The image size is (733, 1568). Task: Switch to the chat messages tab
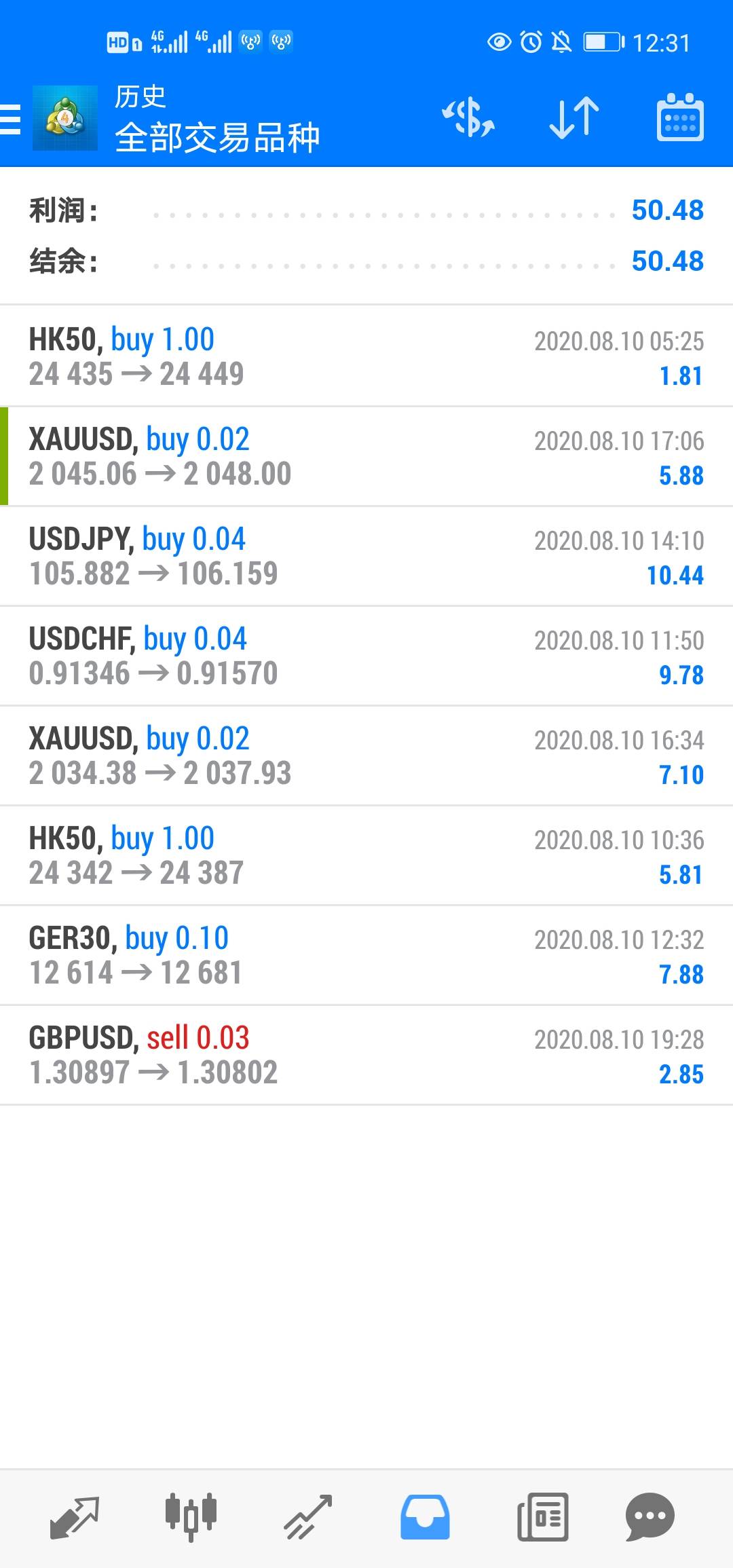coord(650,1516)
